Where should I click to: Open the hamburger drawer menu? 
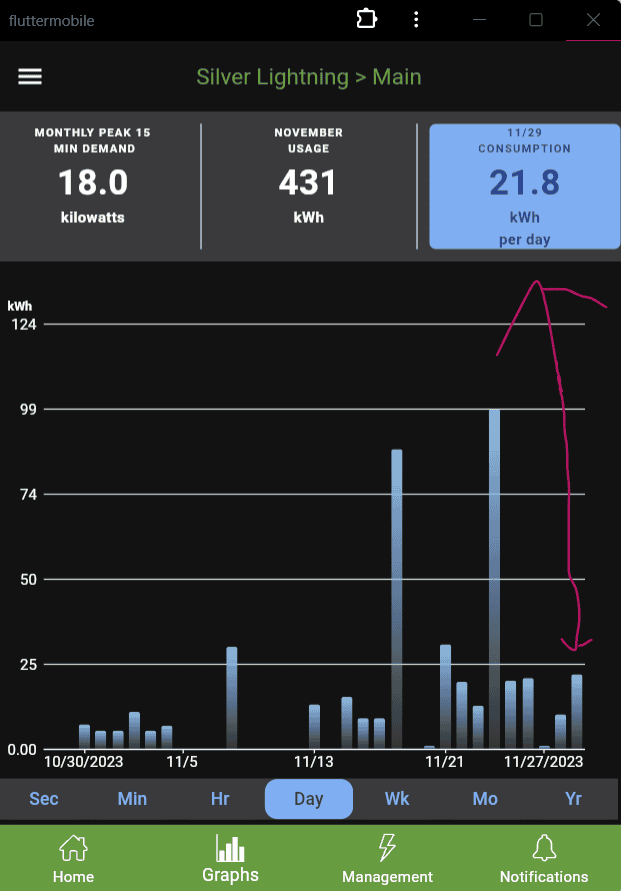(30, 77)
